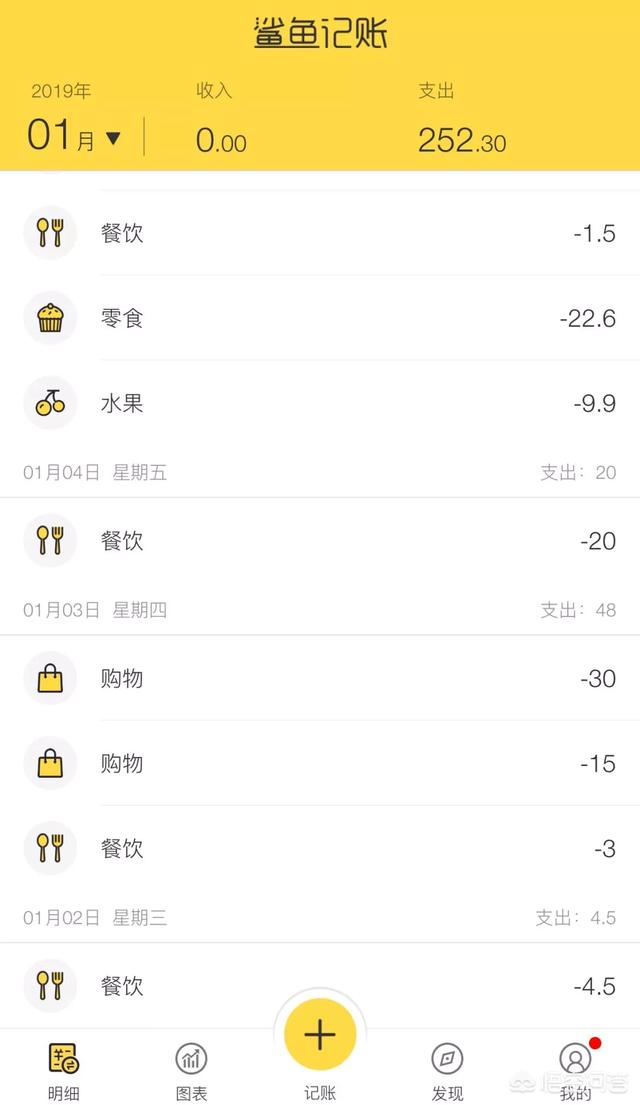Open the 餐饮 record of -20
640x1105 pixels.
320,541
